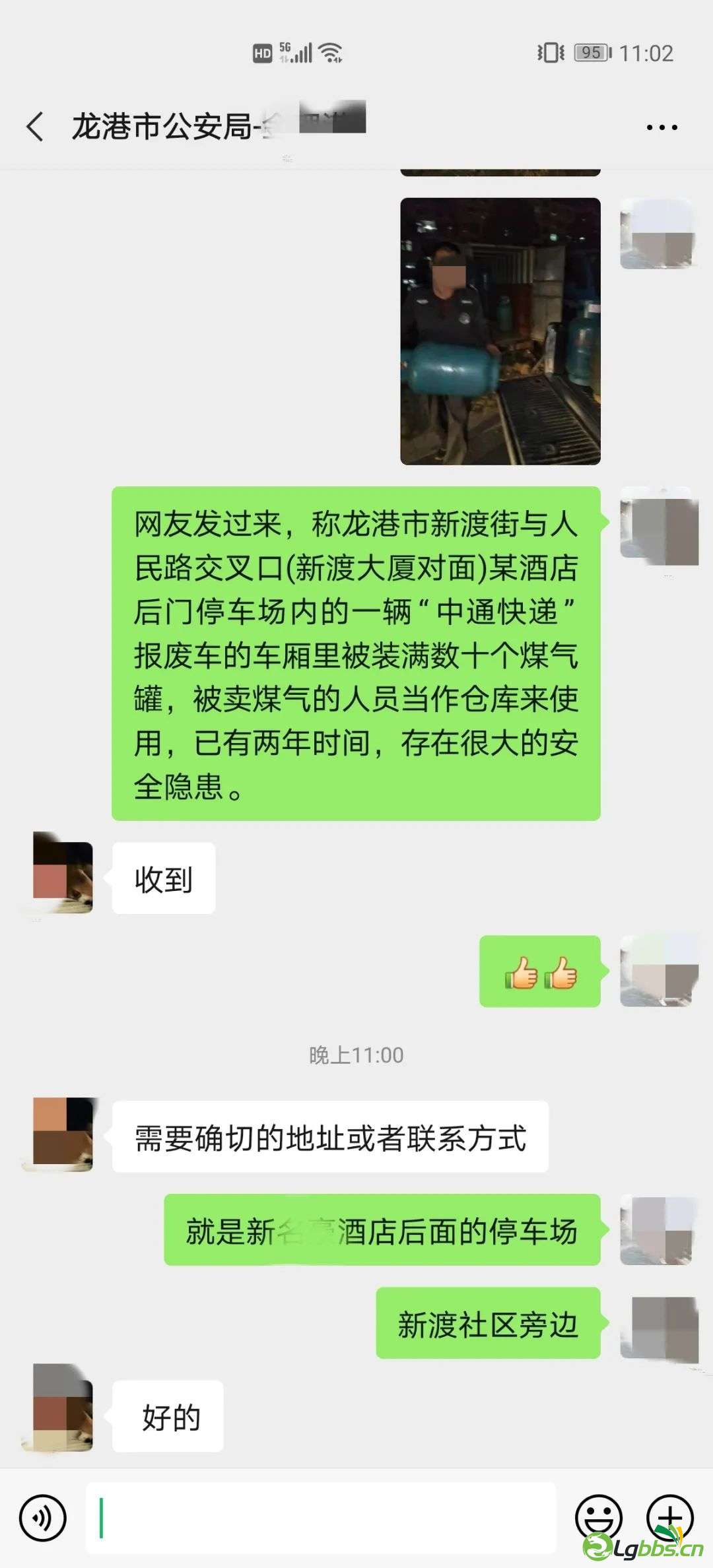Open the emoji picker
Image resolution: width=713 pixels, height=1568 pixels.
599,1517
